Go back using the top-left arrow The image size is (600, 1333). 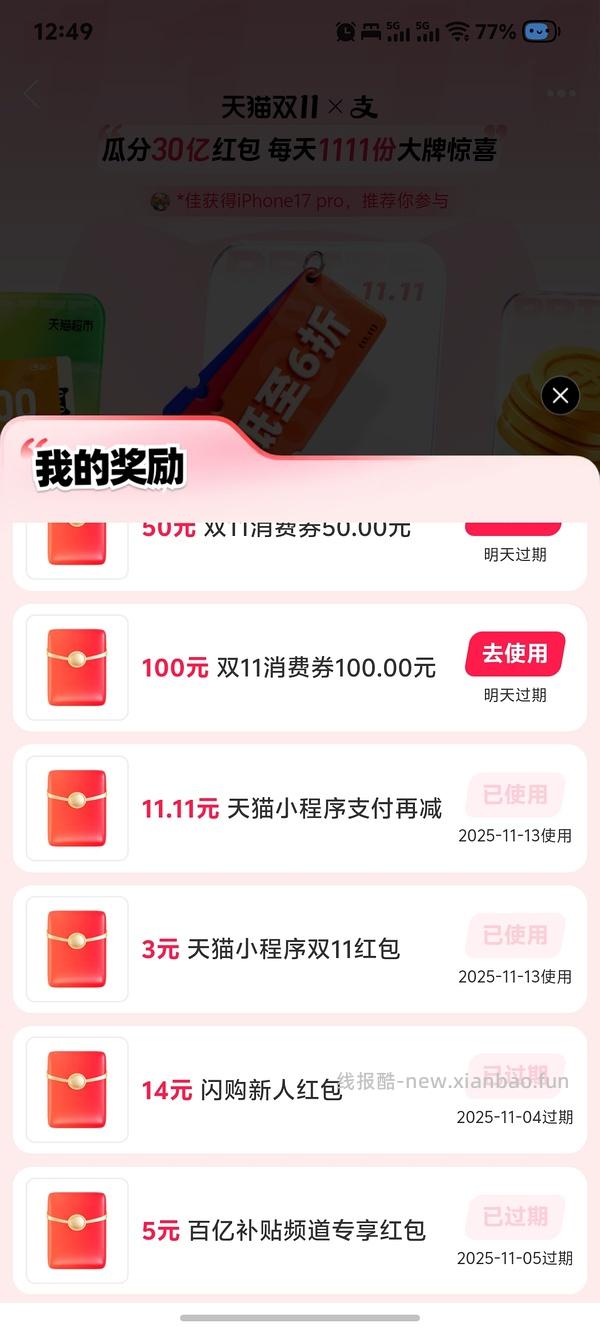32,95
